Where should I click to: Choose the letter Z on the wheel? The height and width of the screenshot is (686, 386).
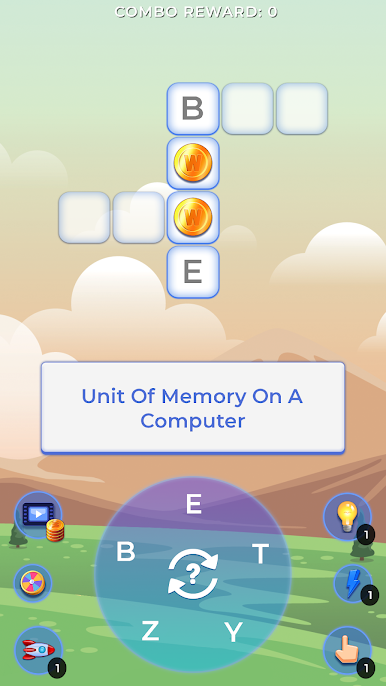pyautogui.click(x=150, y=631)
